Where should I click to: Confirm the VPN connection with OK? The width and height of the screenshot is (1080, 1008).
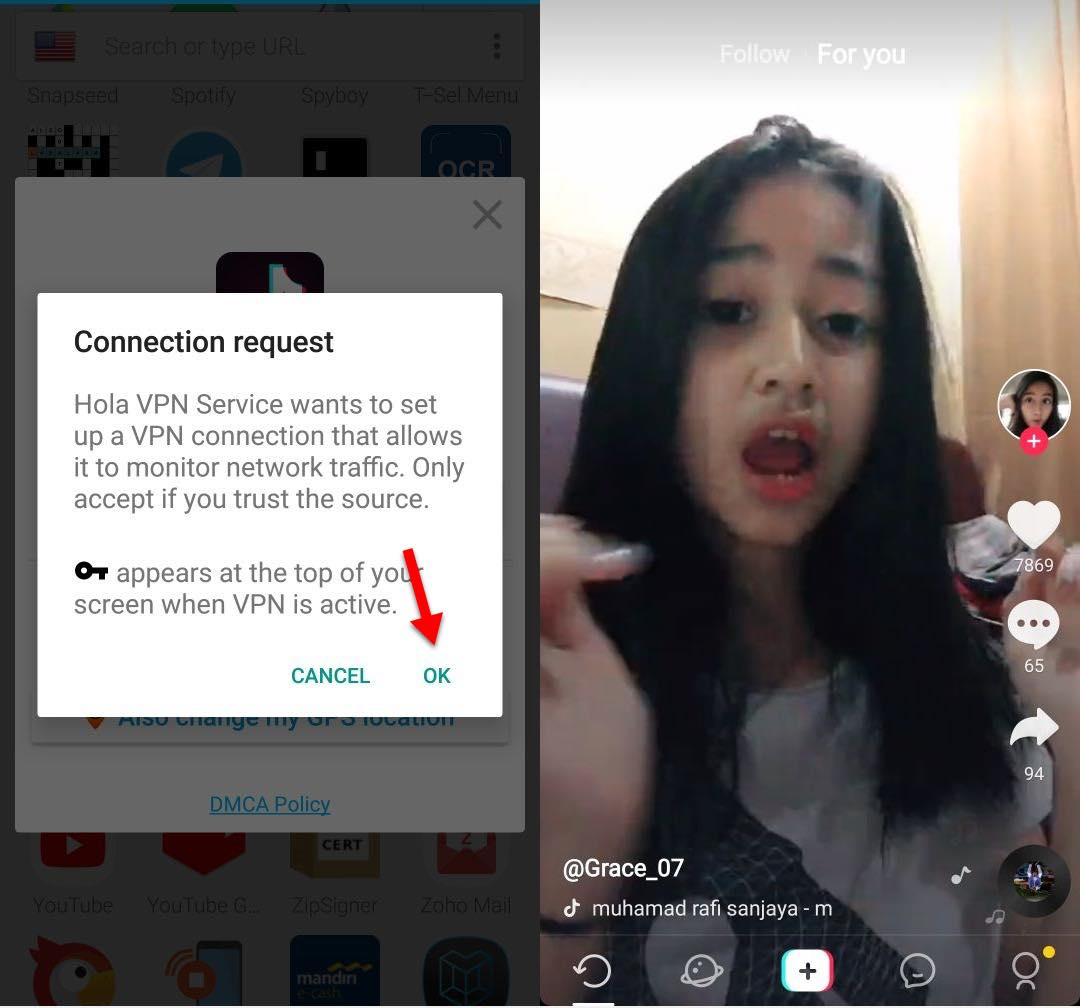click(x=437, y=676)
